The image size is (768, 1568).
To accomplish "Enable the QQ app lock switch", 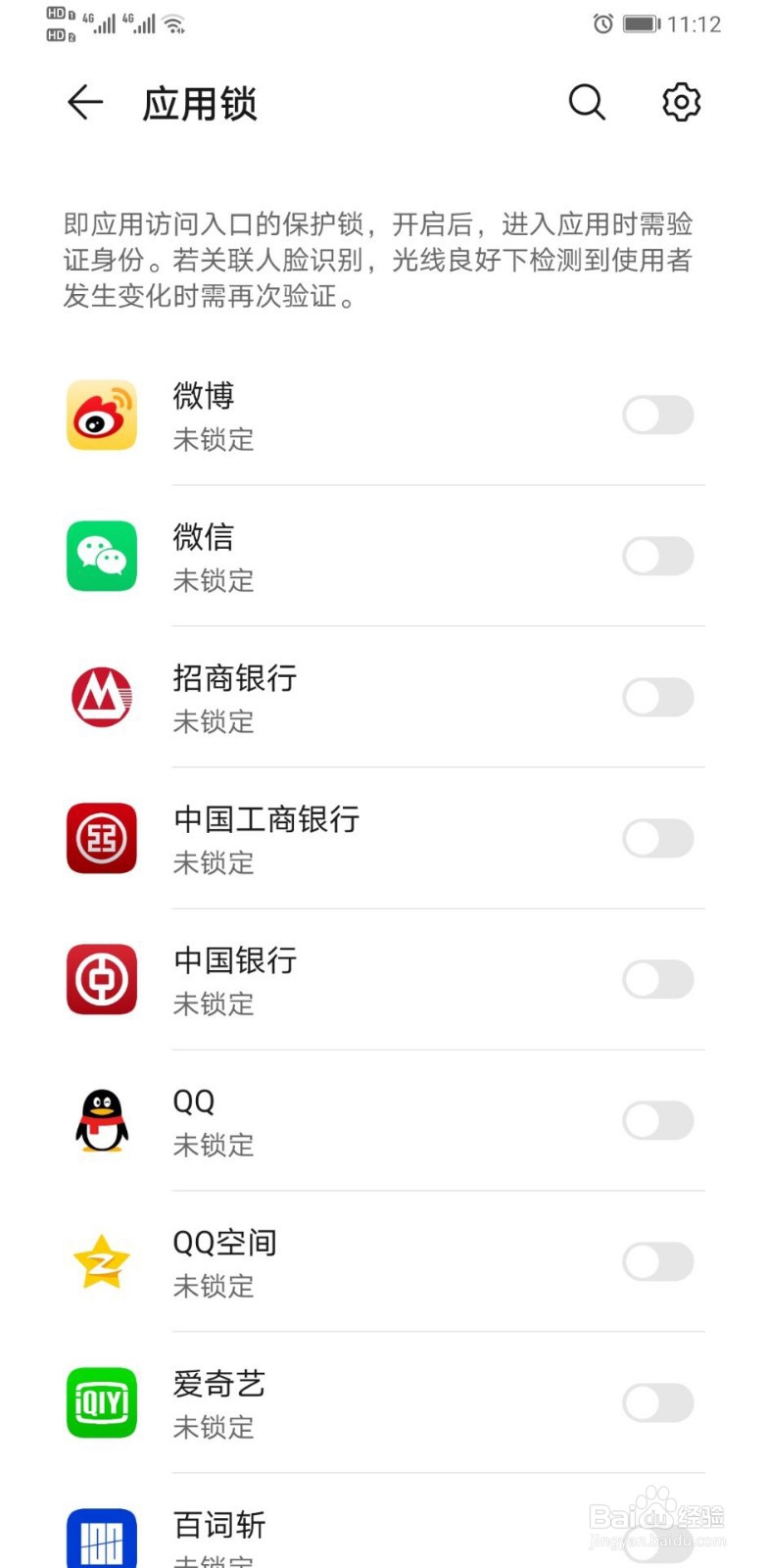I will click(658, 1121).
